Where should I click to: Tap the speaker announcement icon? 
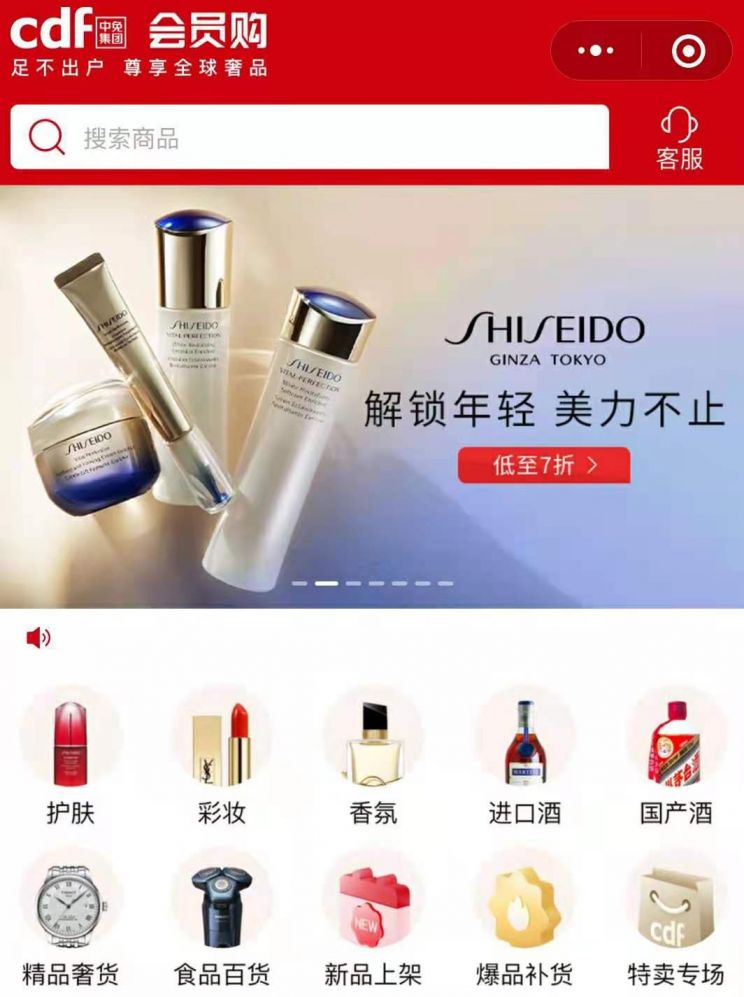(x=38, y=637)
